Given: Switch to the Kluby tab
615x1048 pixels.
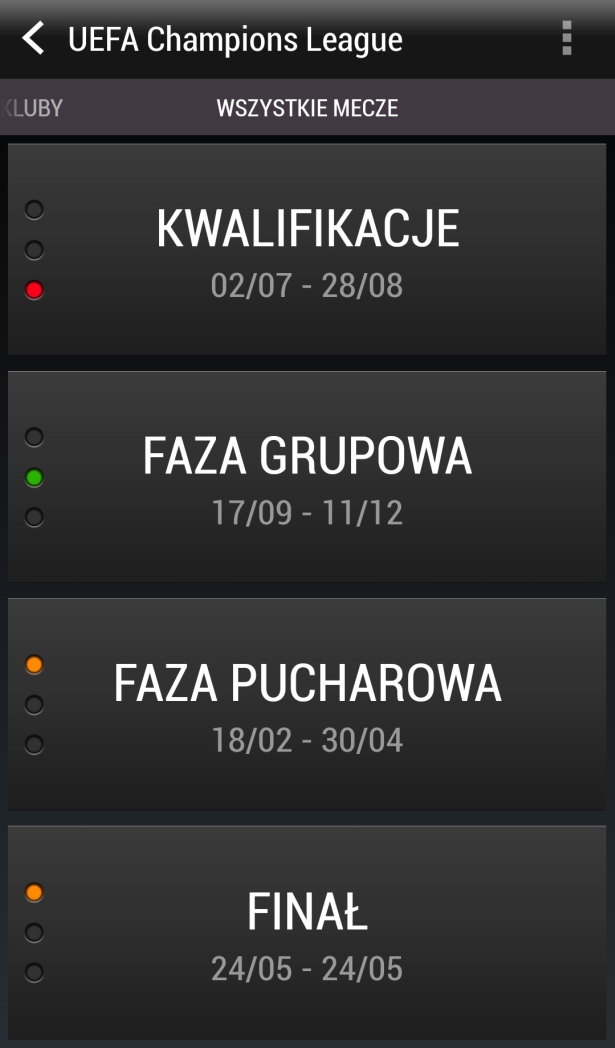Looking at the screenshot, I should (x=34, y=108).
